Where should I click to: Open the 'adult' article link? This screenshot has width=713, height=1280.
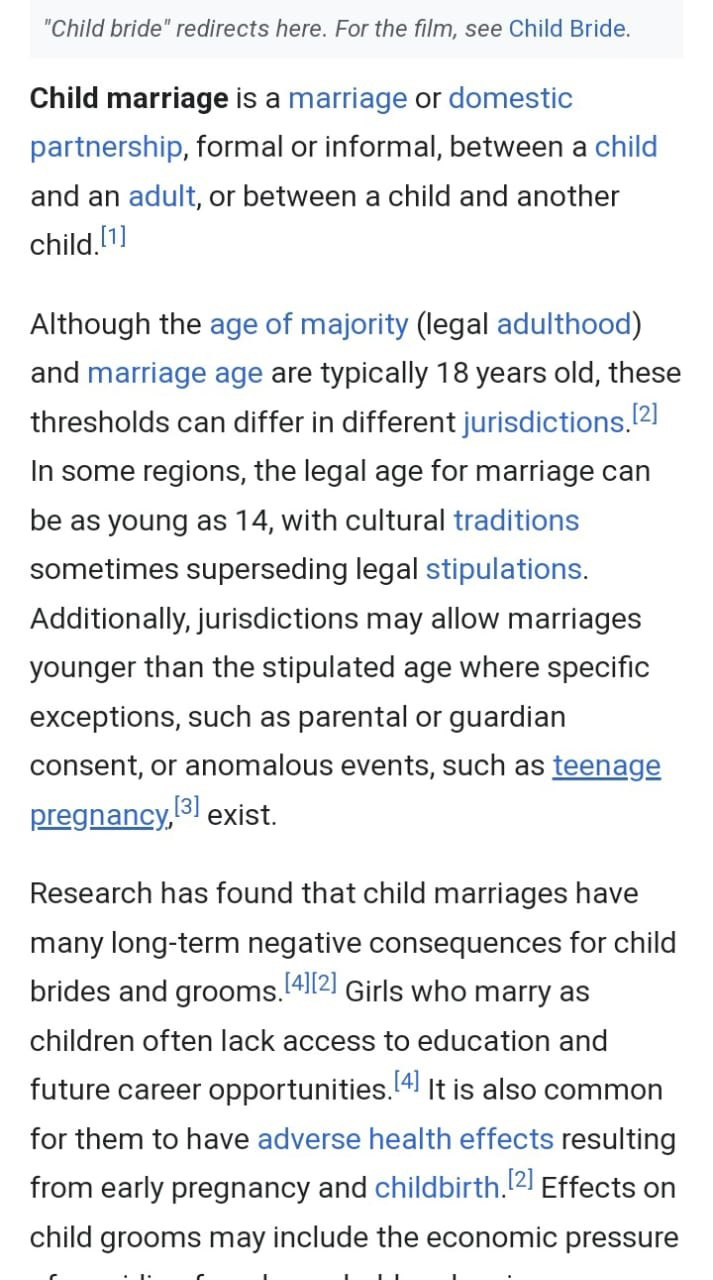(162, 196)
